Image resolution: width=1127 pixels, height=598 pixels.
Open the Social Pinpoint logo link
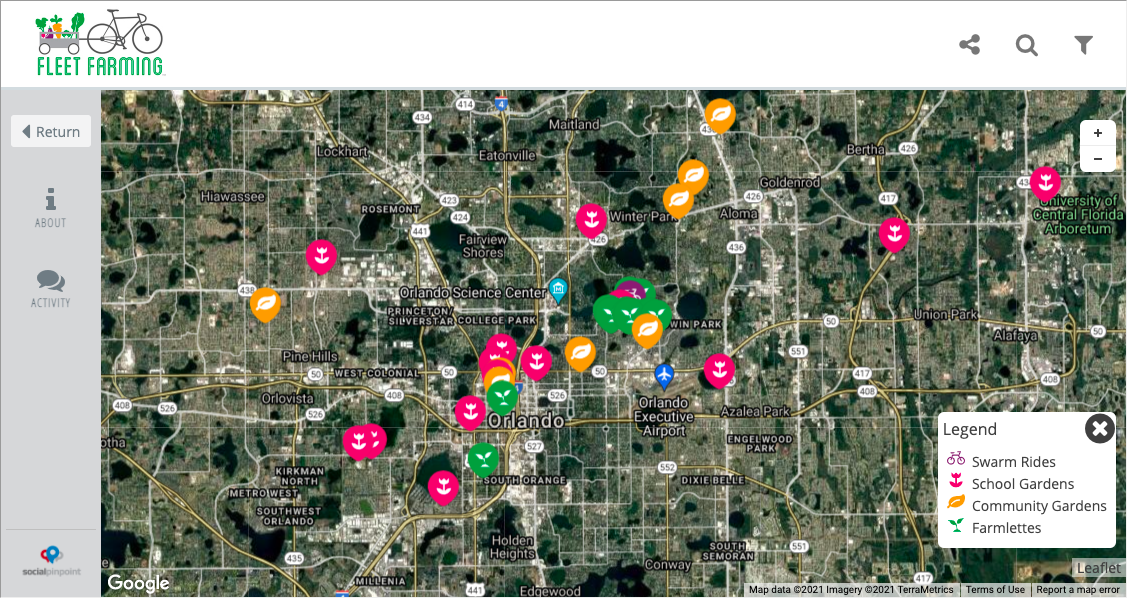[50, 562]
